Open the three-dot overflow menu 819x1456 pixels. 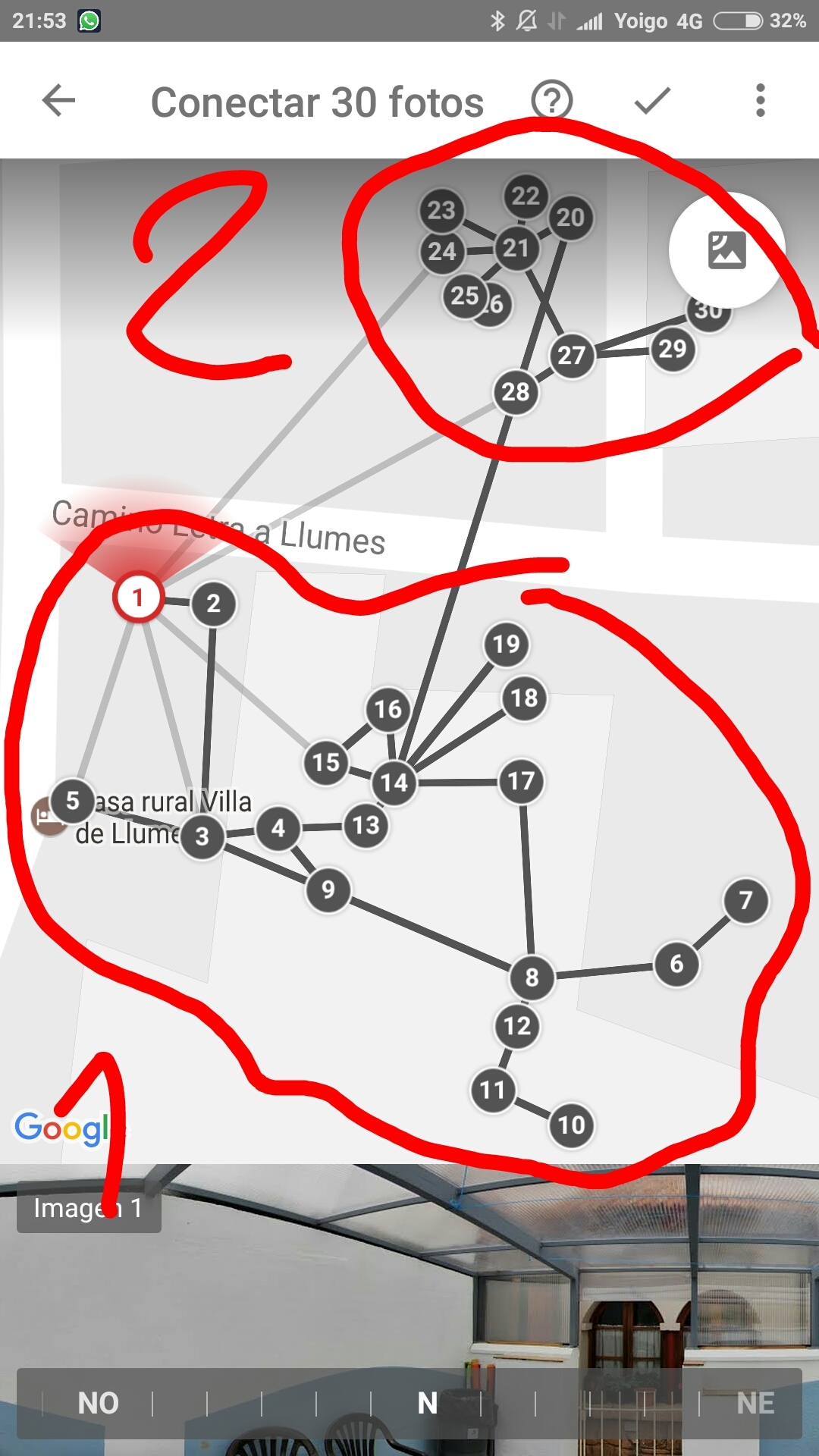[x=760, y=100]
